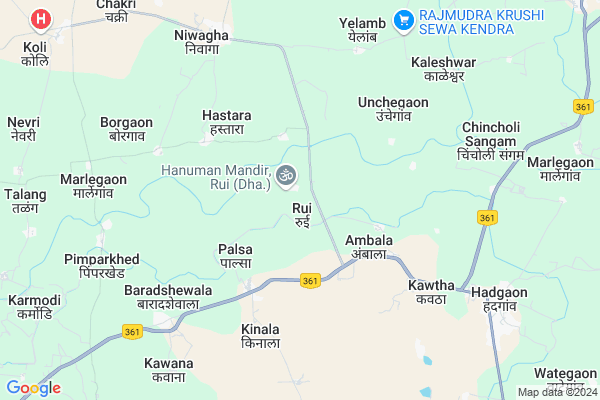Tap the hospital marker near Koli
The image size is (600, 400).
[x=40, y=19]
